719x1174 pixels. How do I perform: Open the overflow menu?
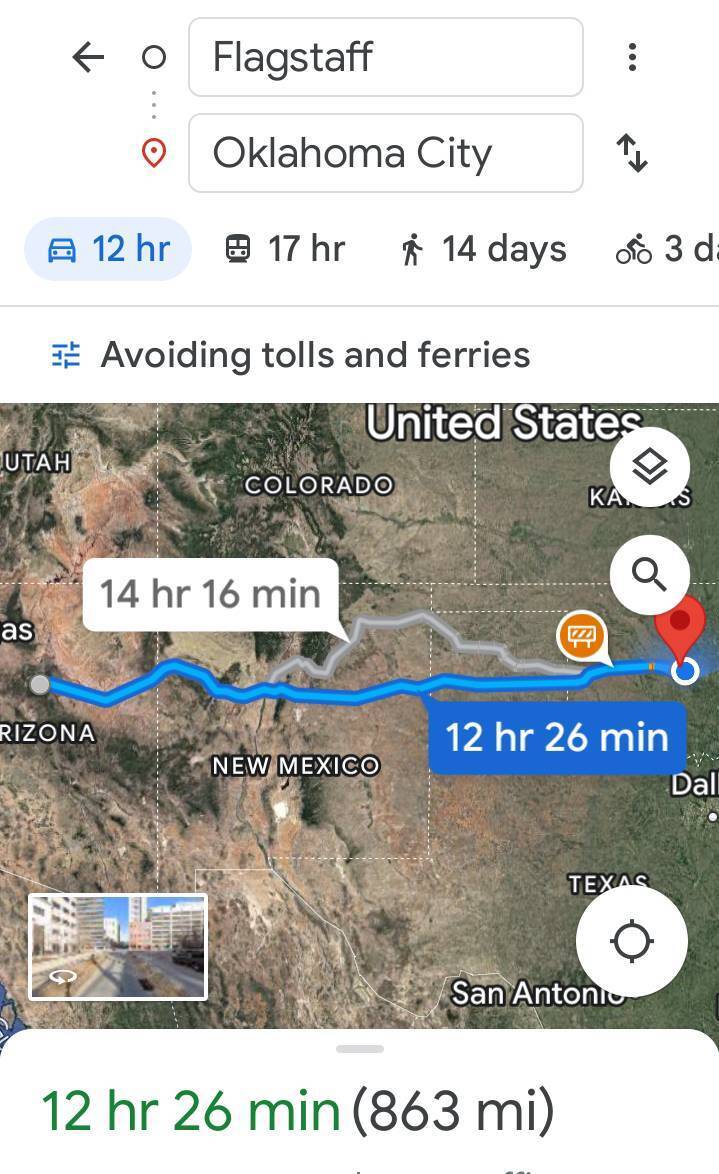pyautogui.click(x=632, y=58)
